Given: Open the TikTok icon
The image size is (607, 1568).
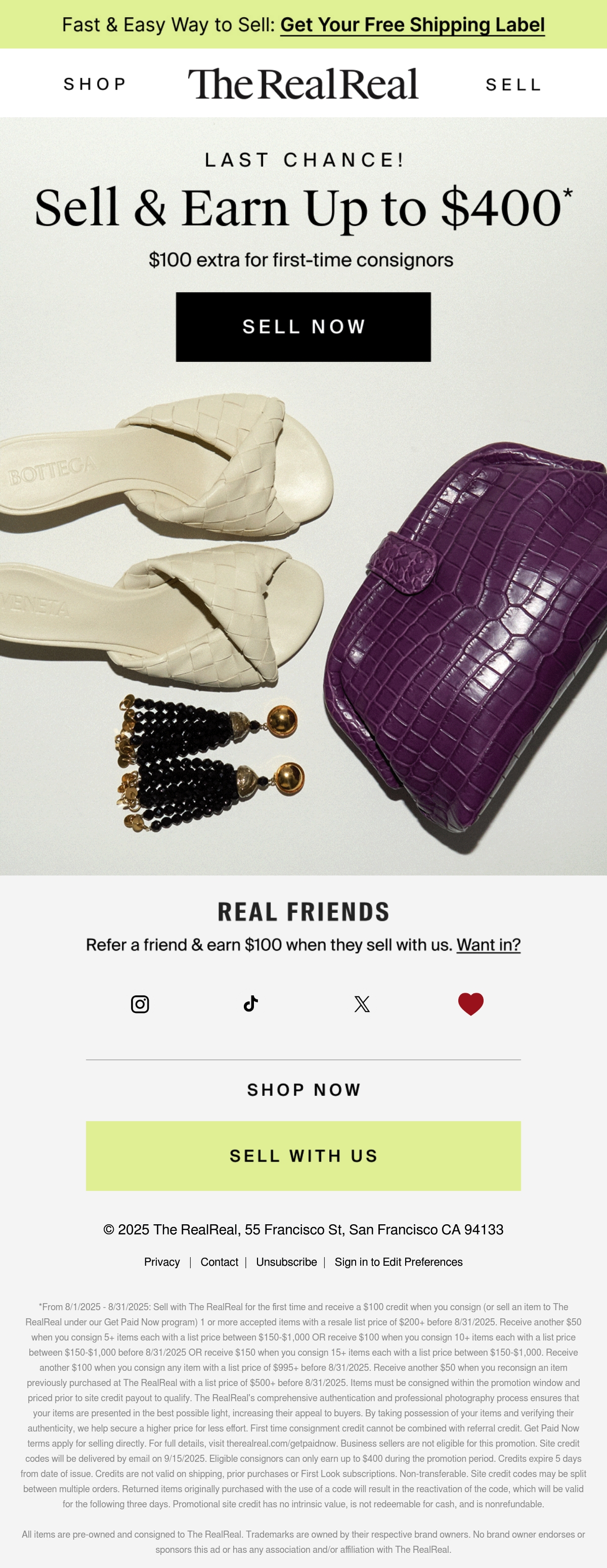Looking at the screenshot, I should pyautogui.click(x=251, y=1004).
